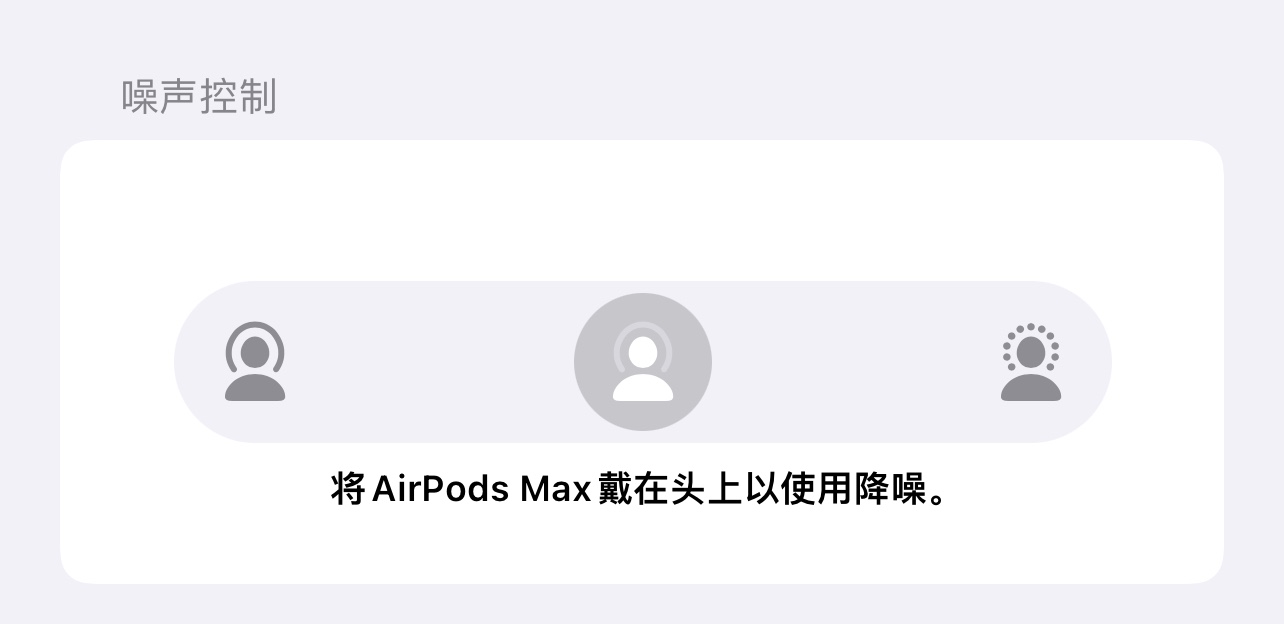
Task: Select the noise cancellation mode icon
Action: (x=255, y=362)
